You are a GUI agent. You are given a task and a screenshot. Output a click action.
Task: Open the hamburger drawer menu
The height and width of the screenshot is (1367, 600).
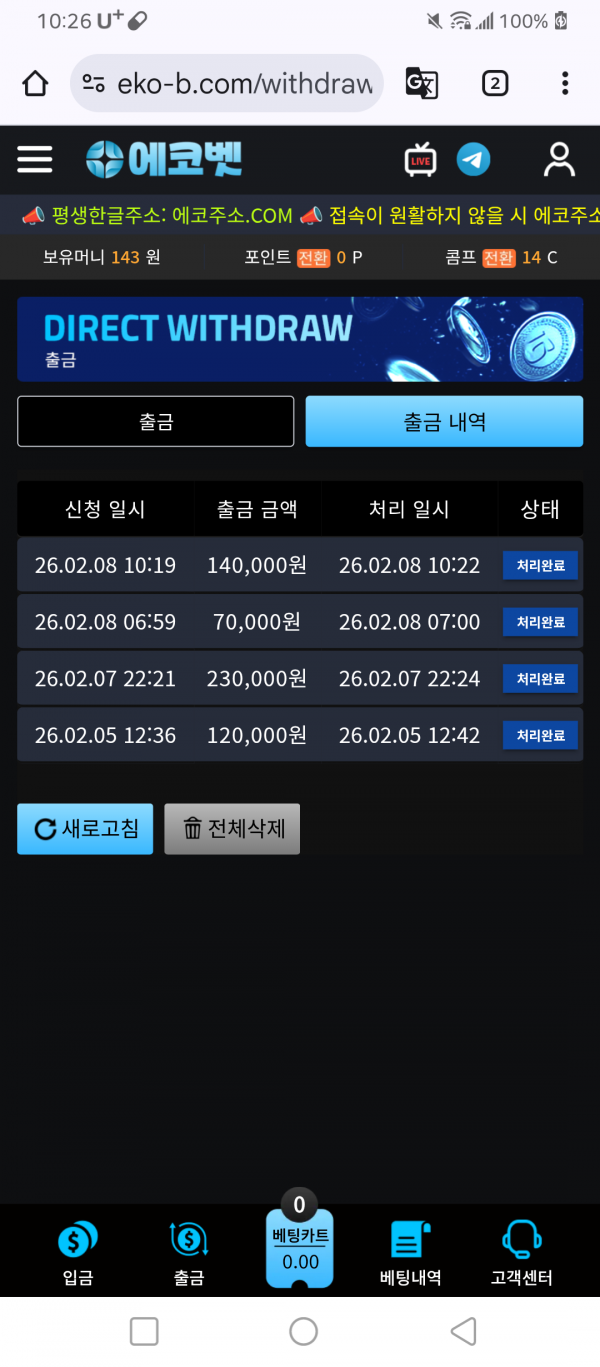coord(35,160)
